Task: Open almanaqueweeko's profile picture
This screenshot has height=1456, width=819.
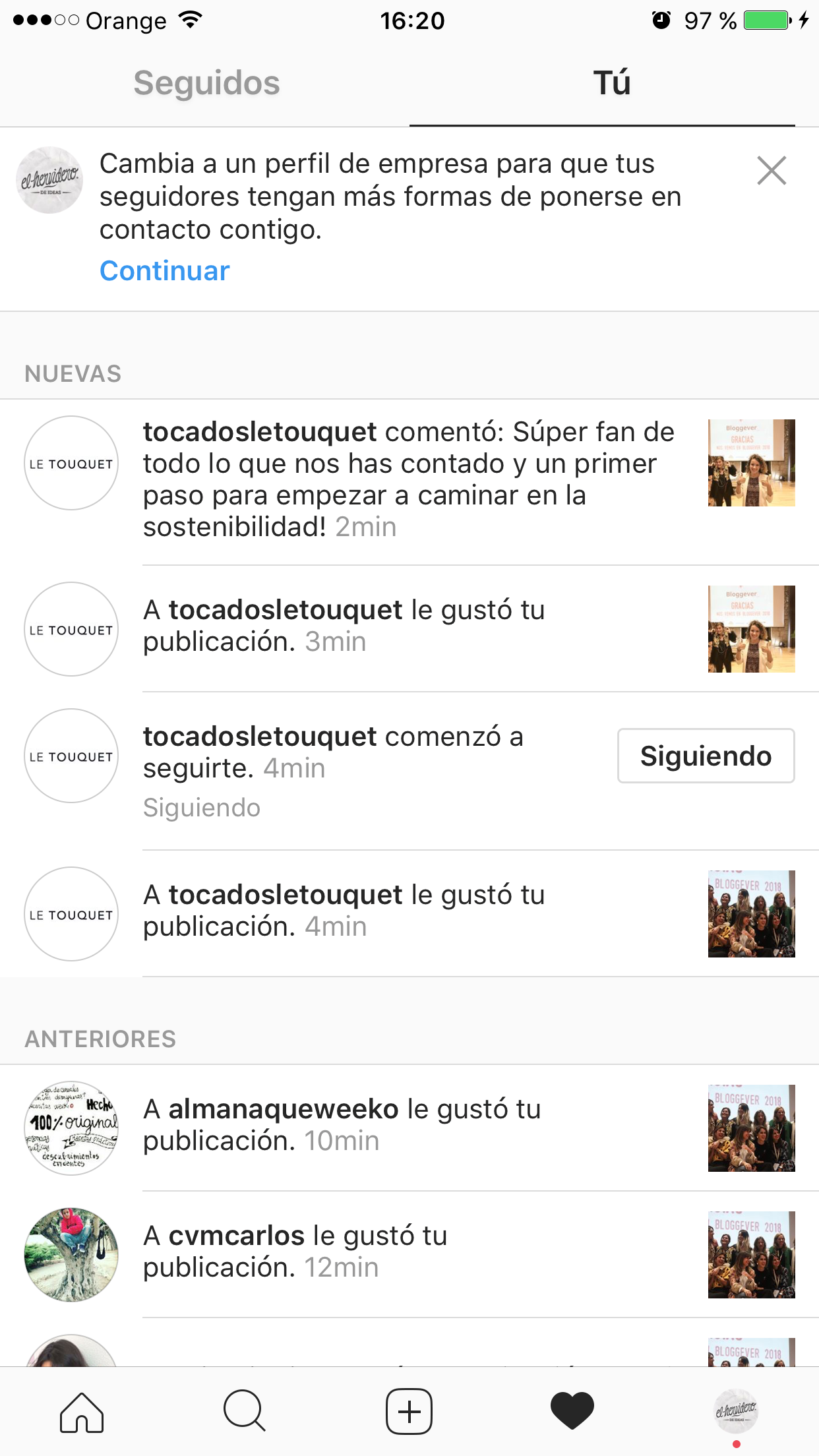Action: 71,1128
